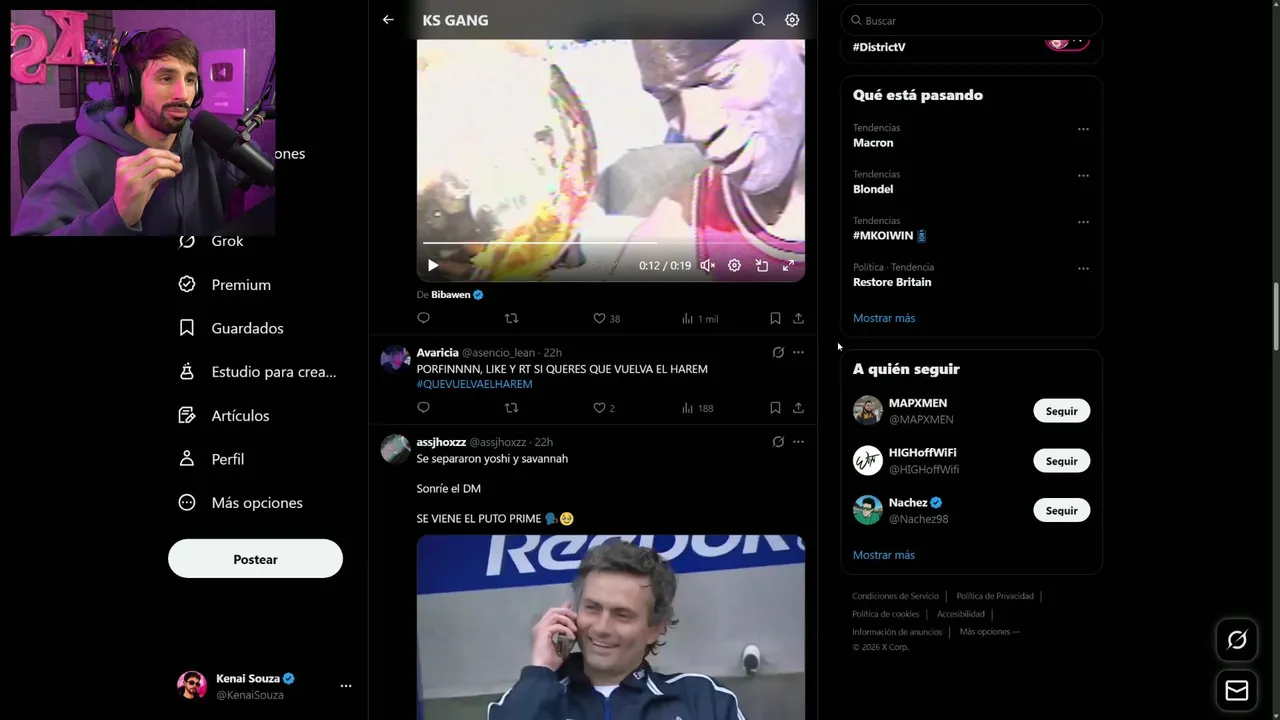
Task: Open the Macron trend
Action: click(x=873, y=143)
